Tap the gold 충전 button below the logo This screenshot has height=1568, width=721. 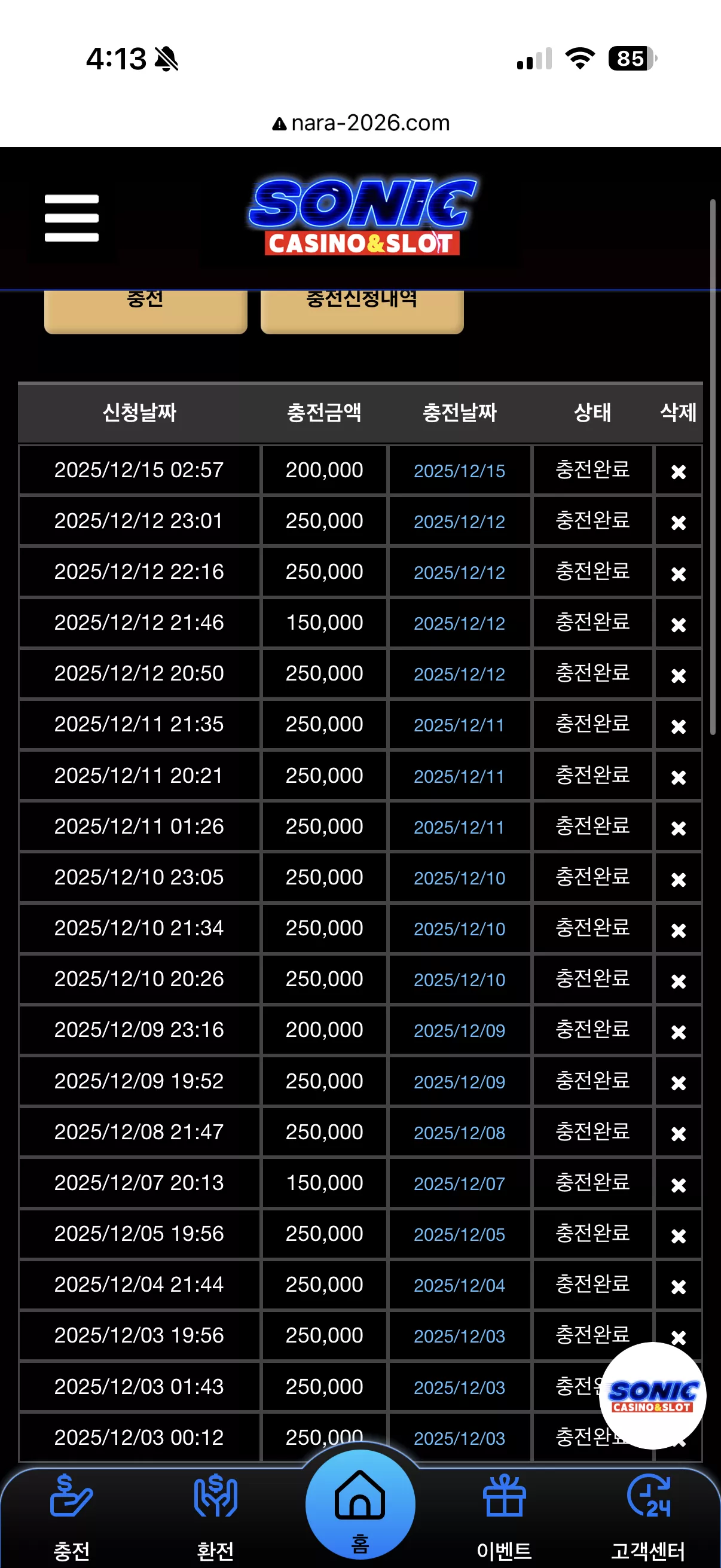click(145, 310)
